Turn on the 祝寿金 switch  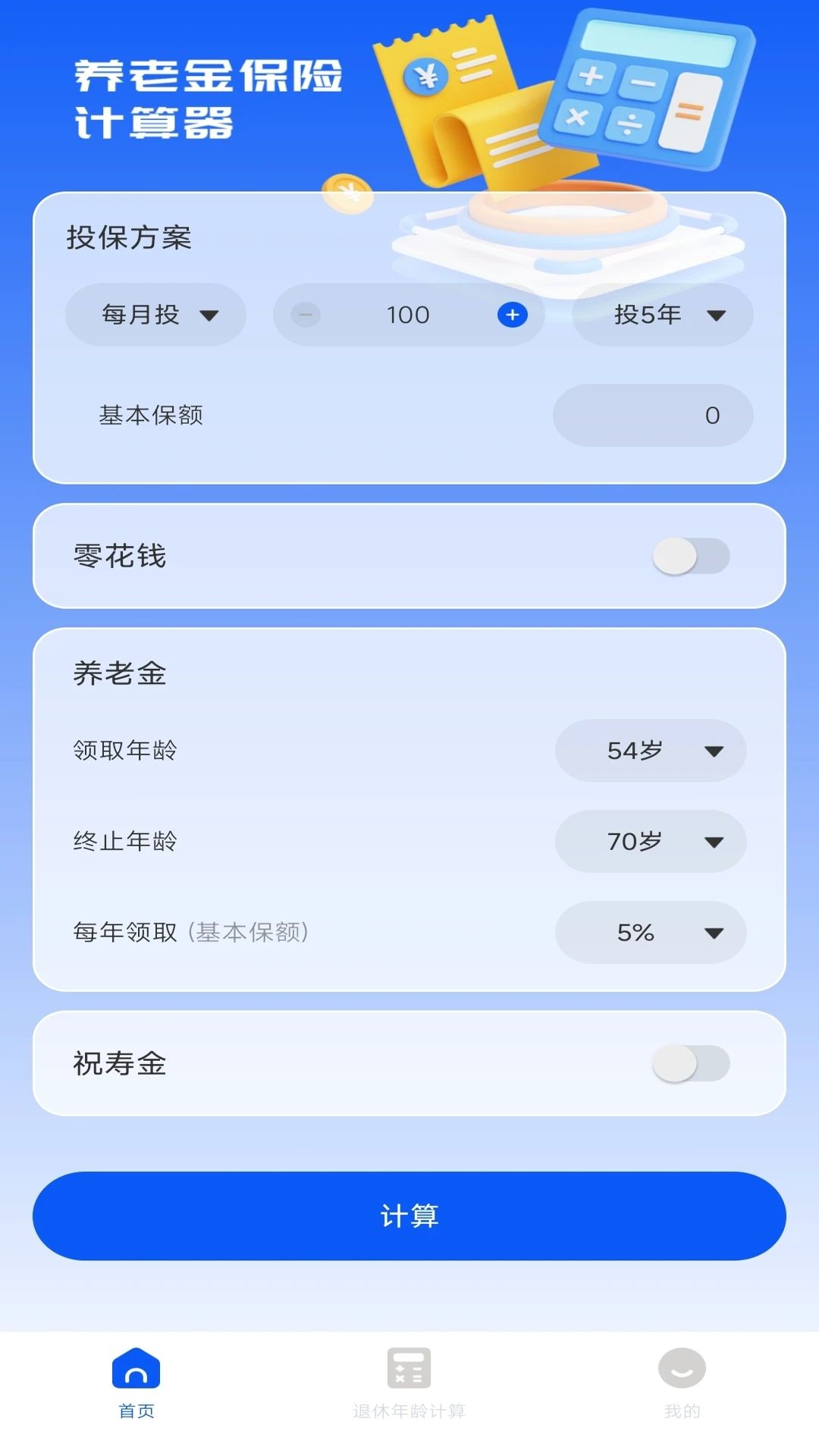(x=692, y=1064)
